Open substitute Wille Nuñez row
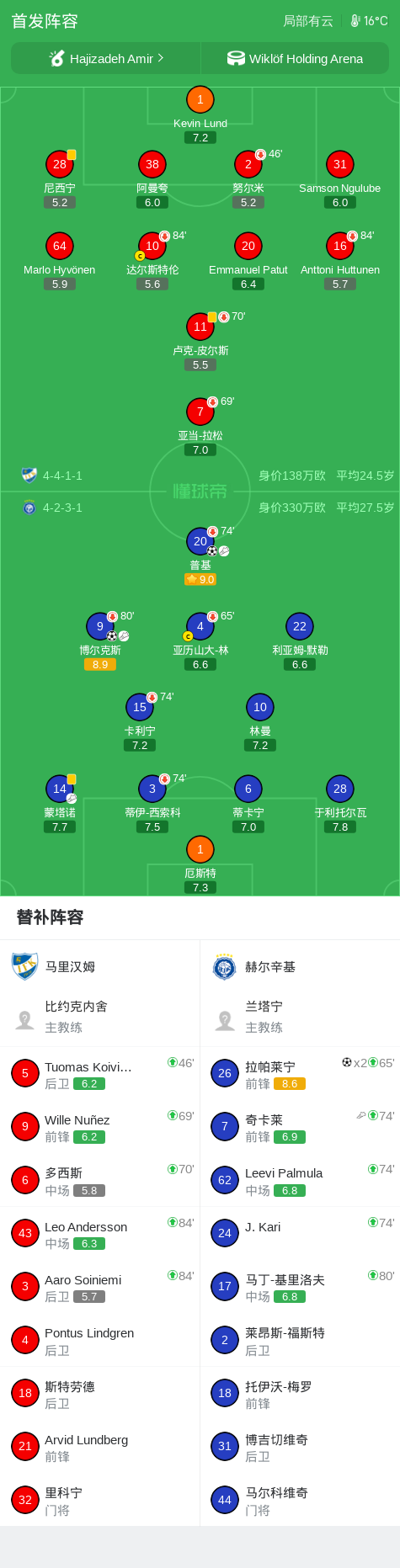This screenshot has width=400, height=1568. coord(100,1127)
